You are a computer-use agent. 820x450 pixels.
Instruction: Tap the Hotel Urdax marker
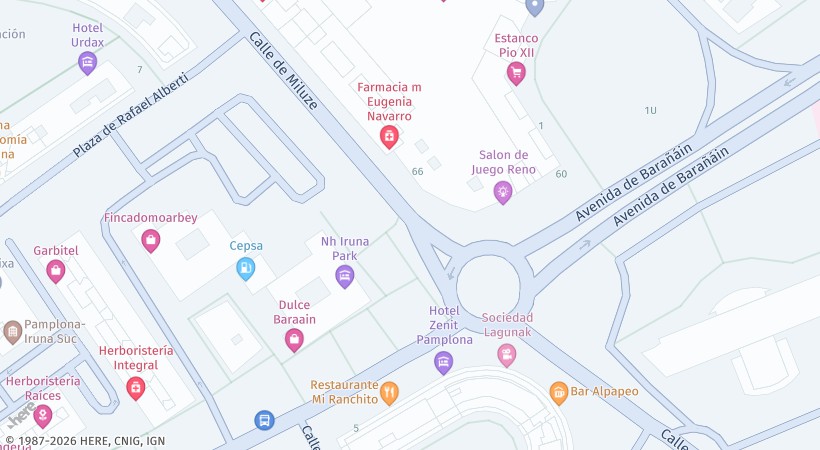(87, 63)
